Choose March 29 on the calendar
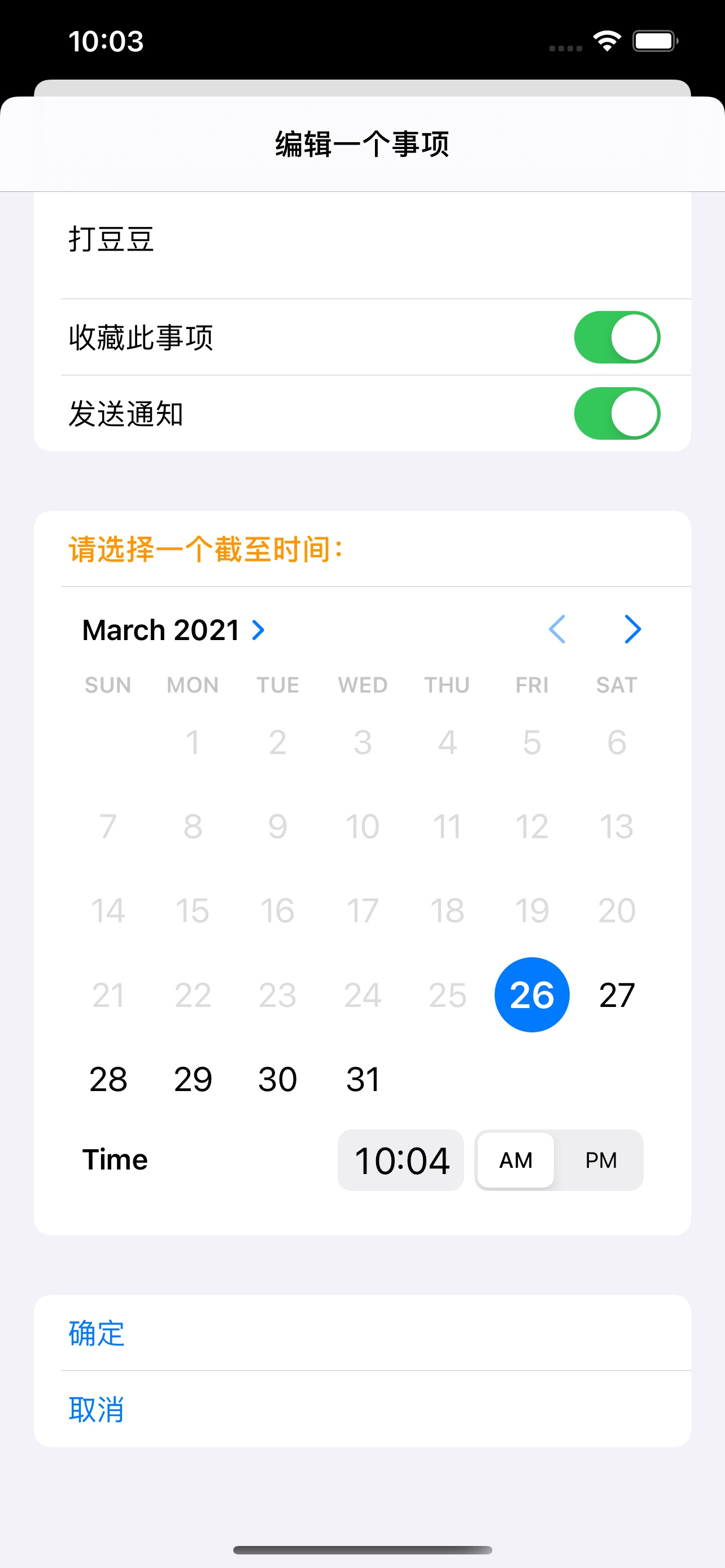 [x=193, y=1079]
